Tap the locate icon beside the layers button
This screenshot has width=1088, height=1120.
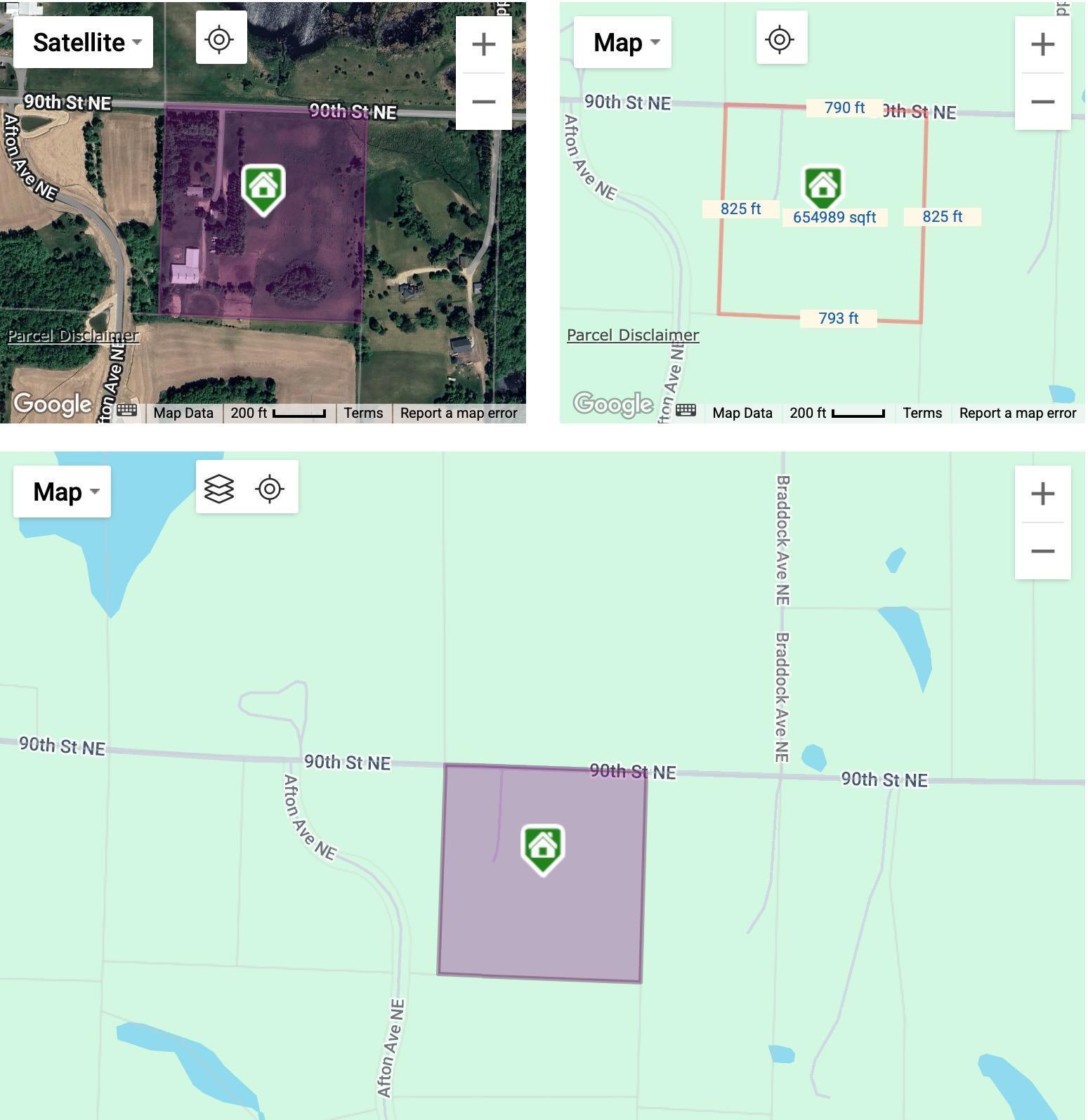pos(270,489)
